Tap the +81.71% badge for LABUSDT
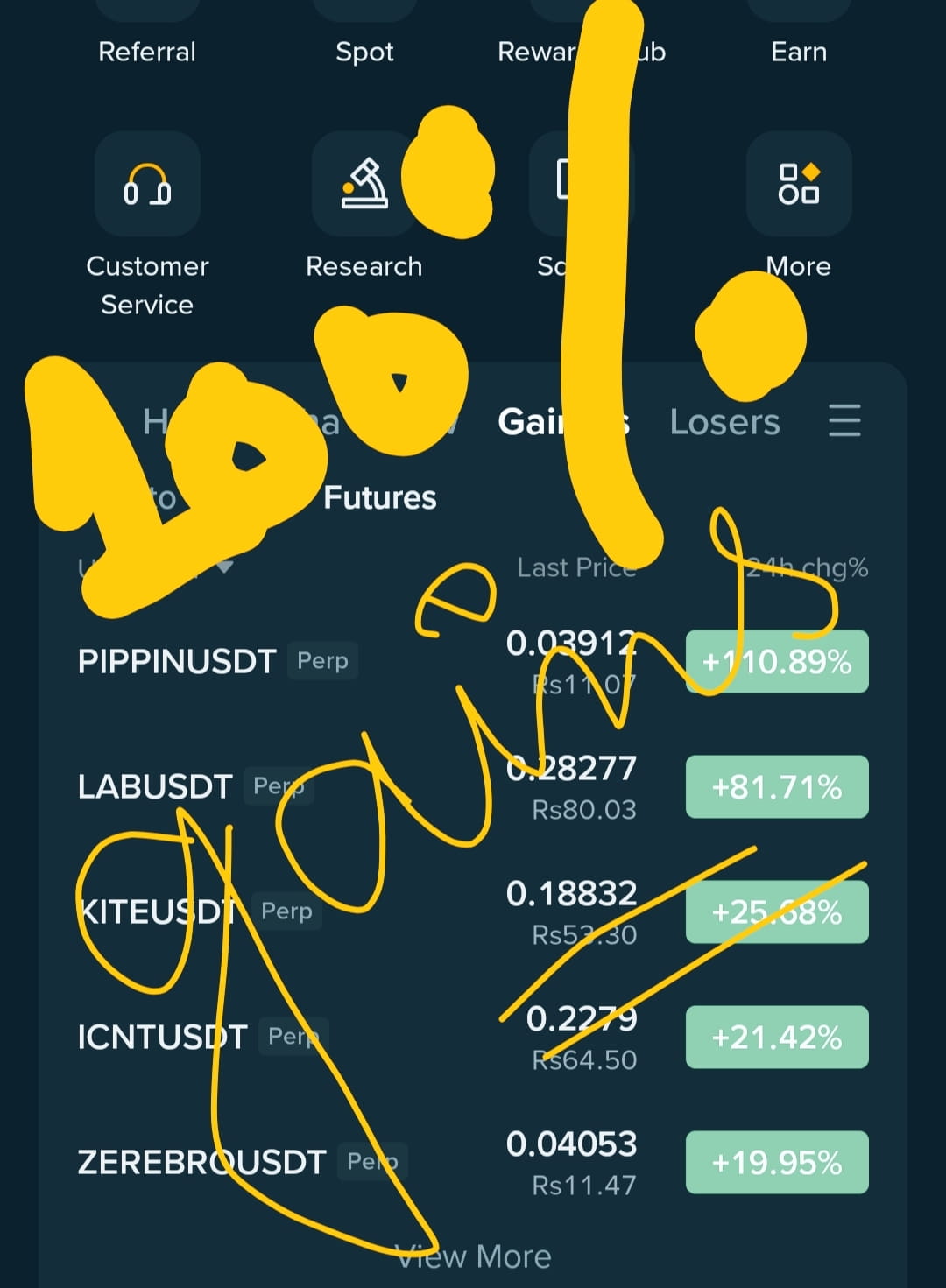The height and width of the screenshot is (1288, 946). [776, 787]
